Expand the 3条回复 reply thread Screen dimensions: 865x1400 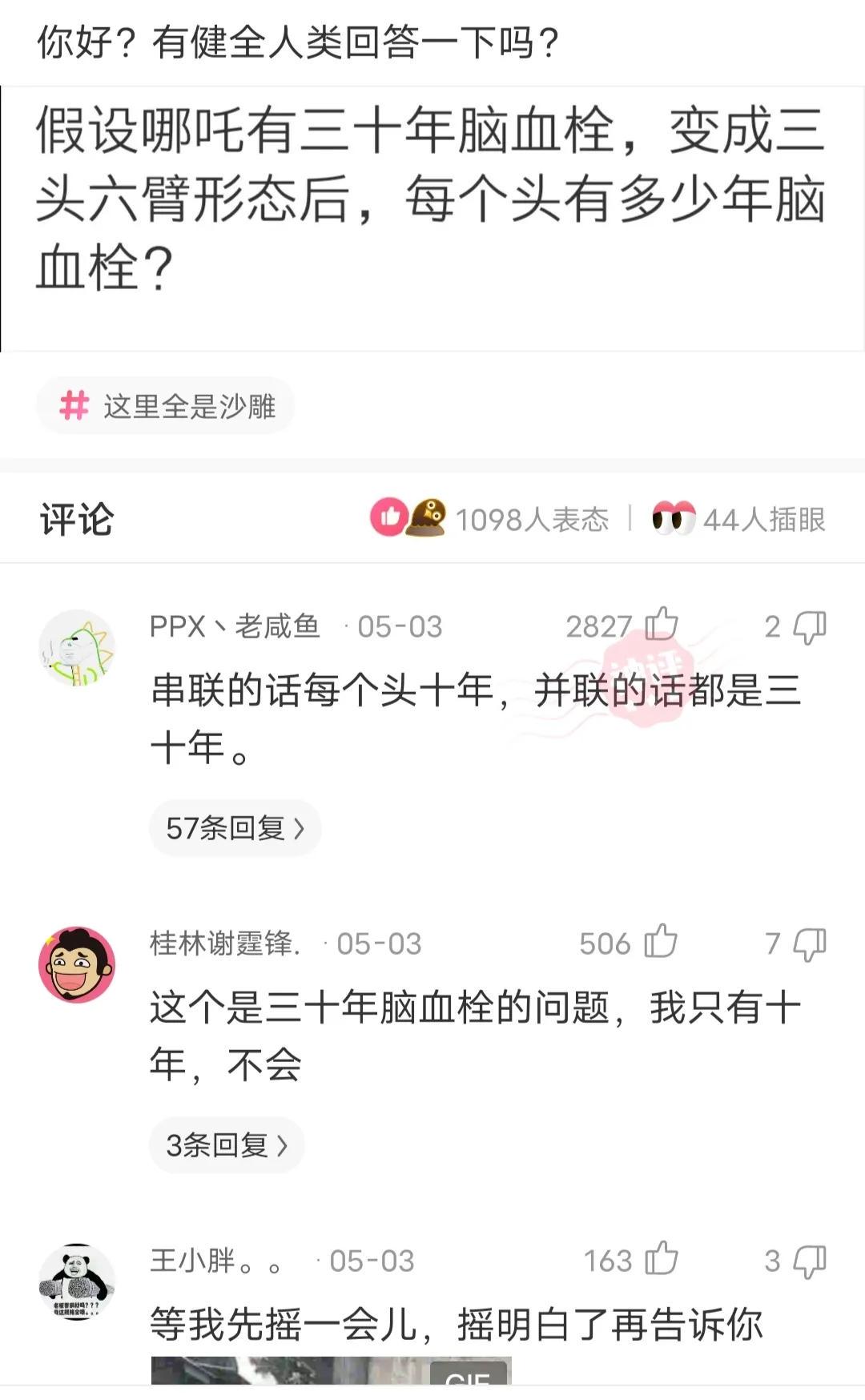coord(227,1145)
